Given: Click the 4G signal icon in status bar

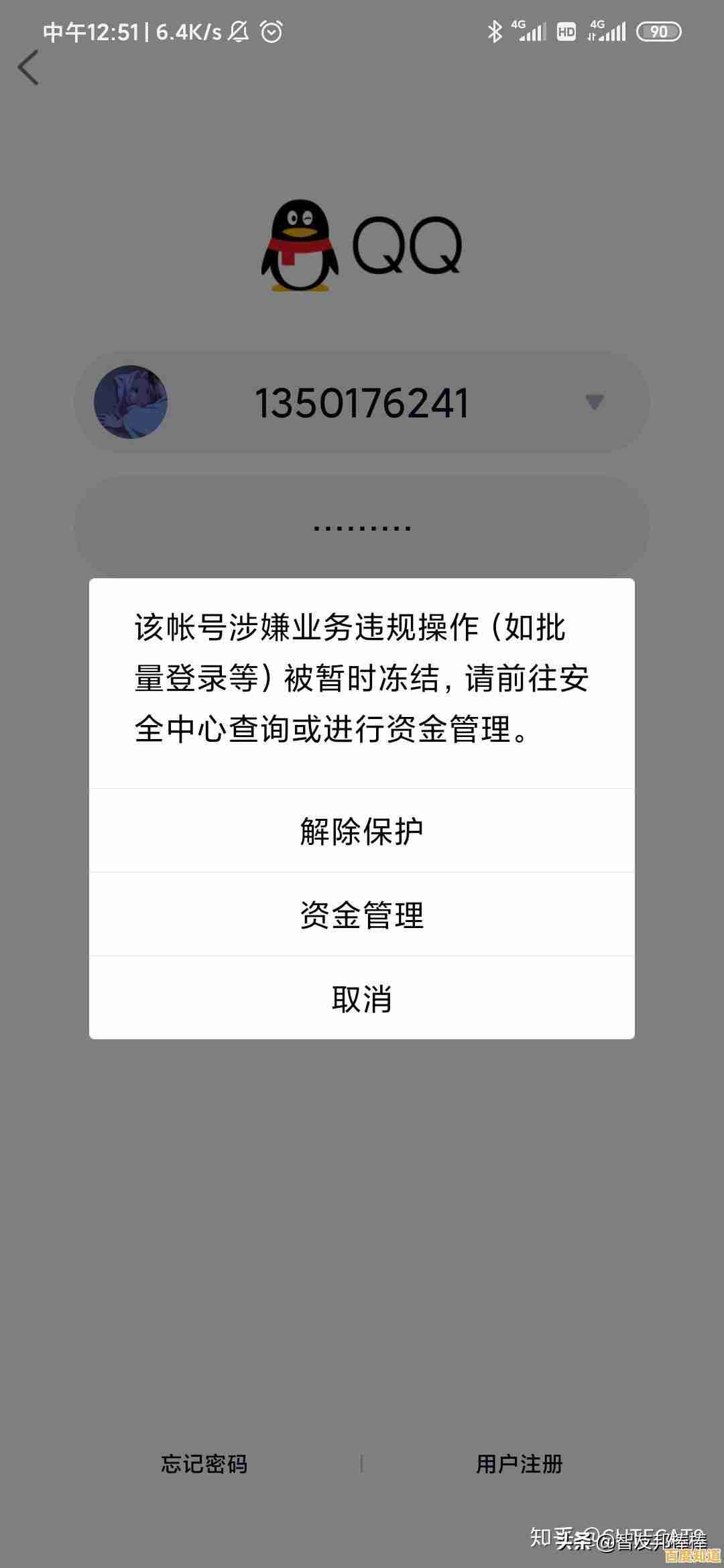Looking at the screenshot, I should click(x=529, y=29).
